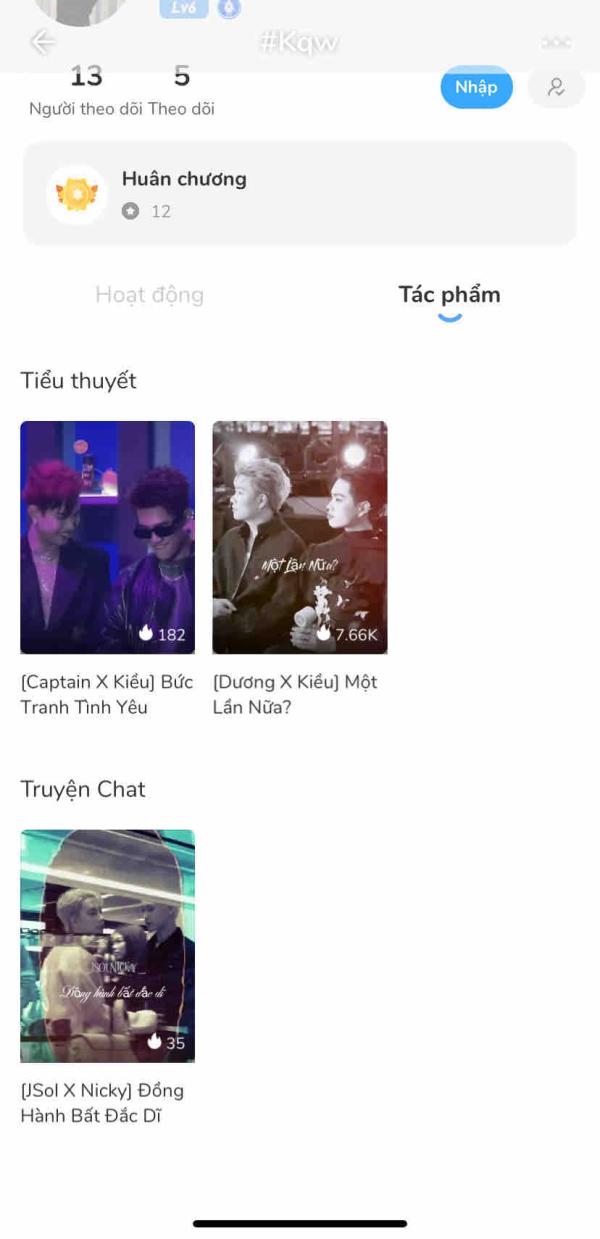The image size is (600, 1239).
Task: Switch to the Hoạt động tab
Action: coord(149,295)
